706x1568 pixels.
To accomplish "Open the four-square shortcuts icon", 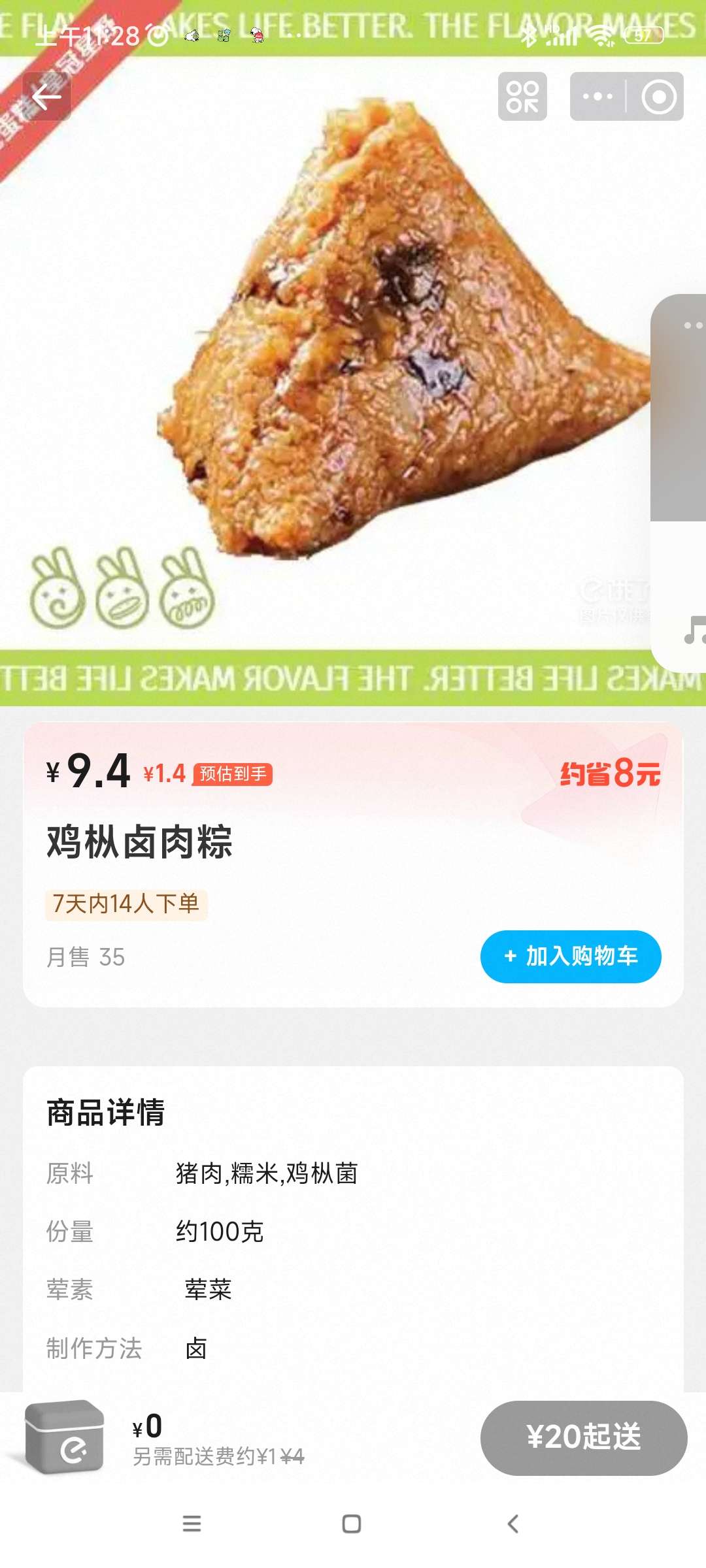I will pos(522,97).
